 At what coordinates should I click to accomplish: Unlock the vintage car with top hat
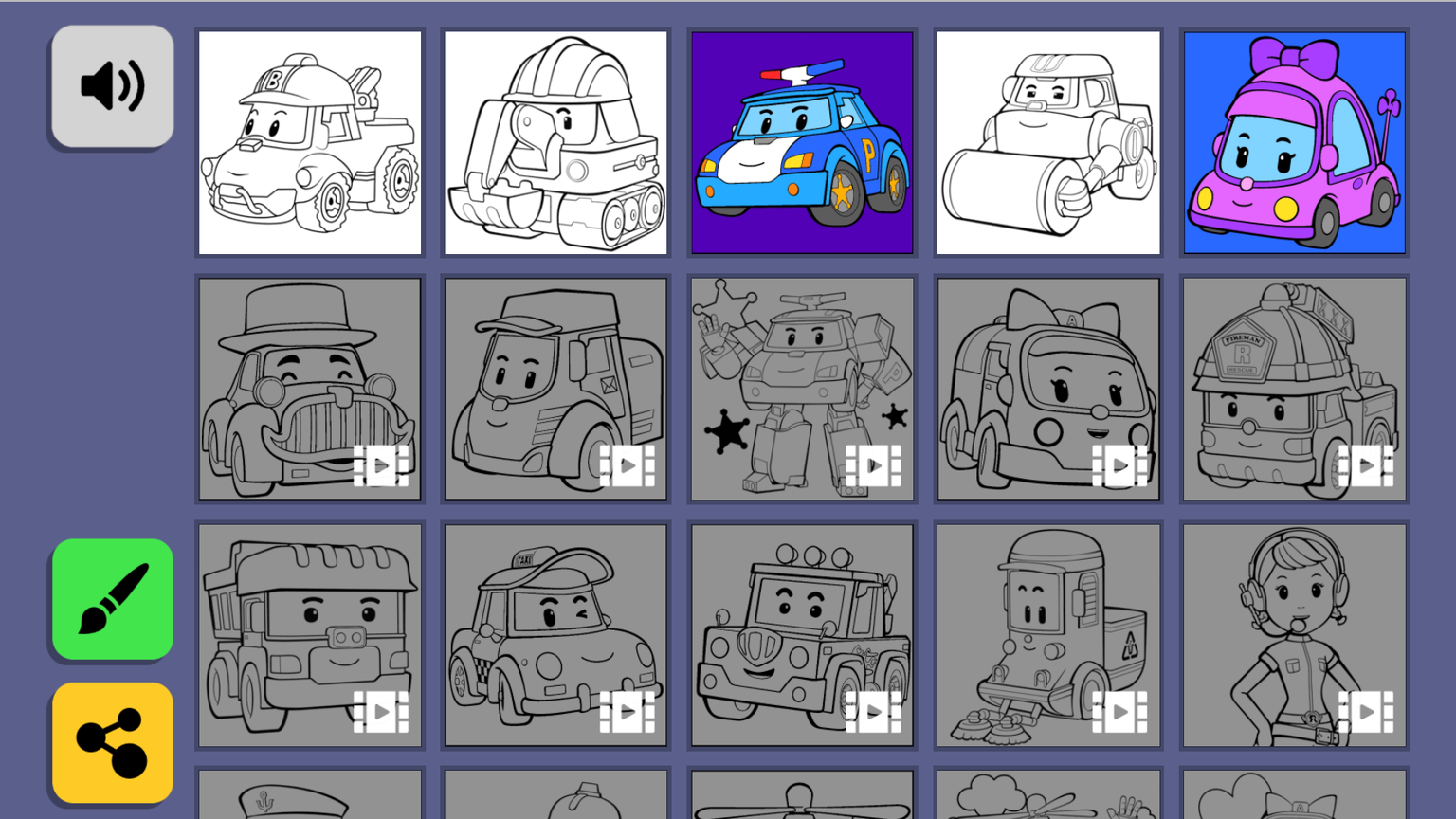pyautogui.click(x=310, y=389)
